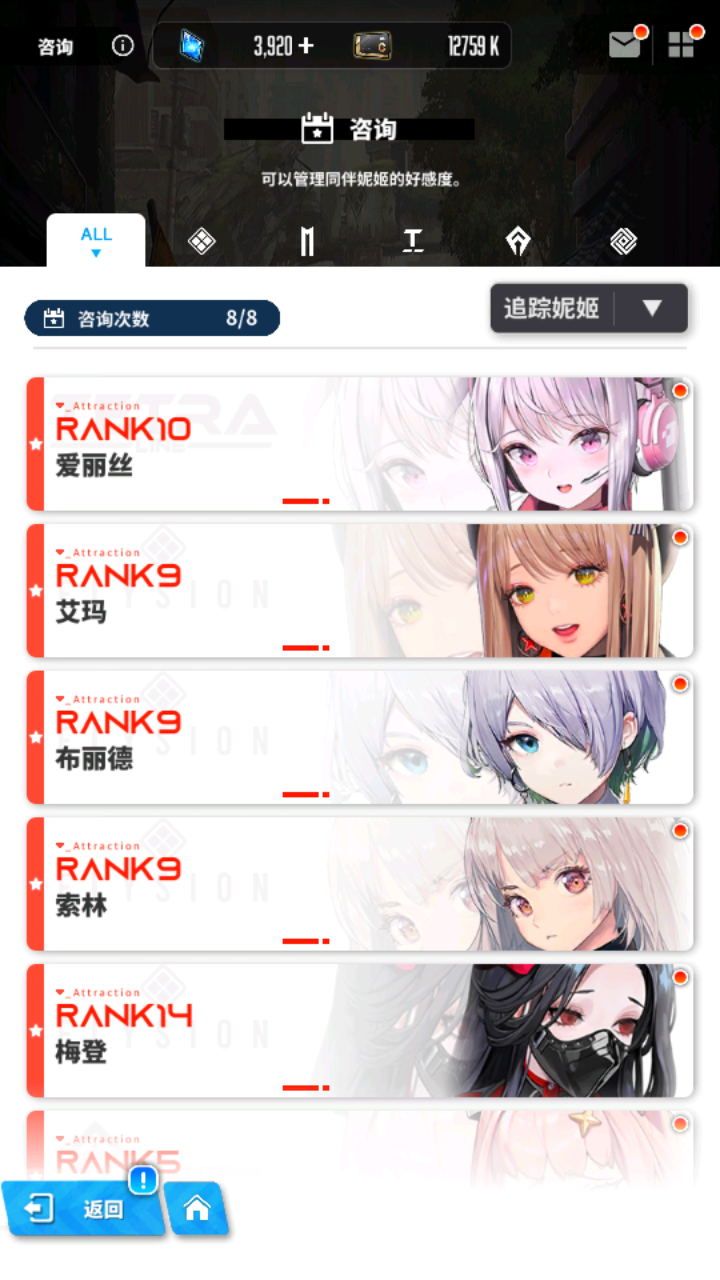Open the grid menu at top right
The image size is (720, 1280).
(x=684, y=44)
